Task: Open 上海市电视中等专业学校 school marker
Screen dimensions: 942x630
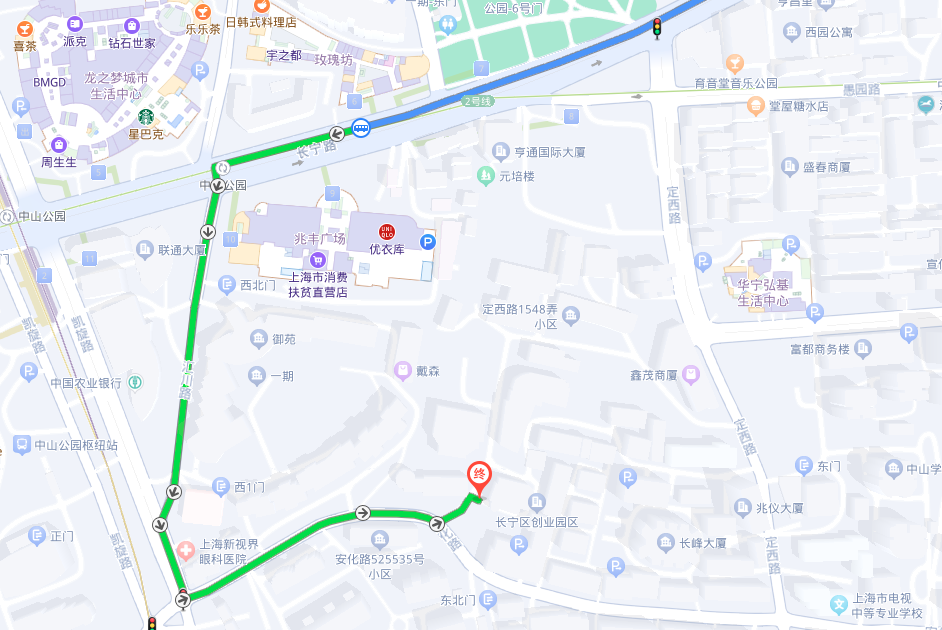Action: pyautogui.click(x=838, y=604)
